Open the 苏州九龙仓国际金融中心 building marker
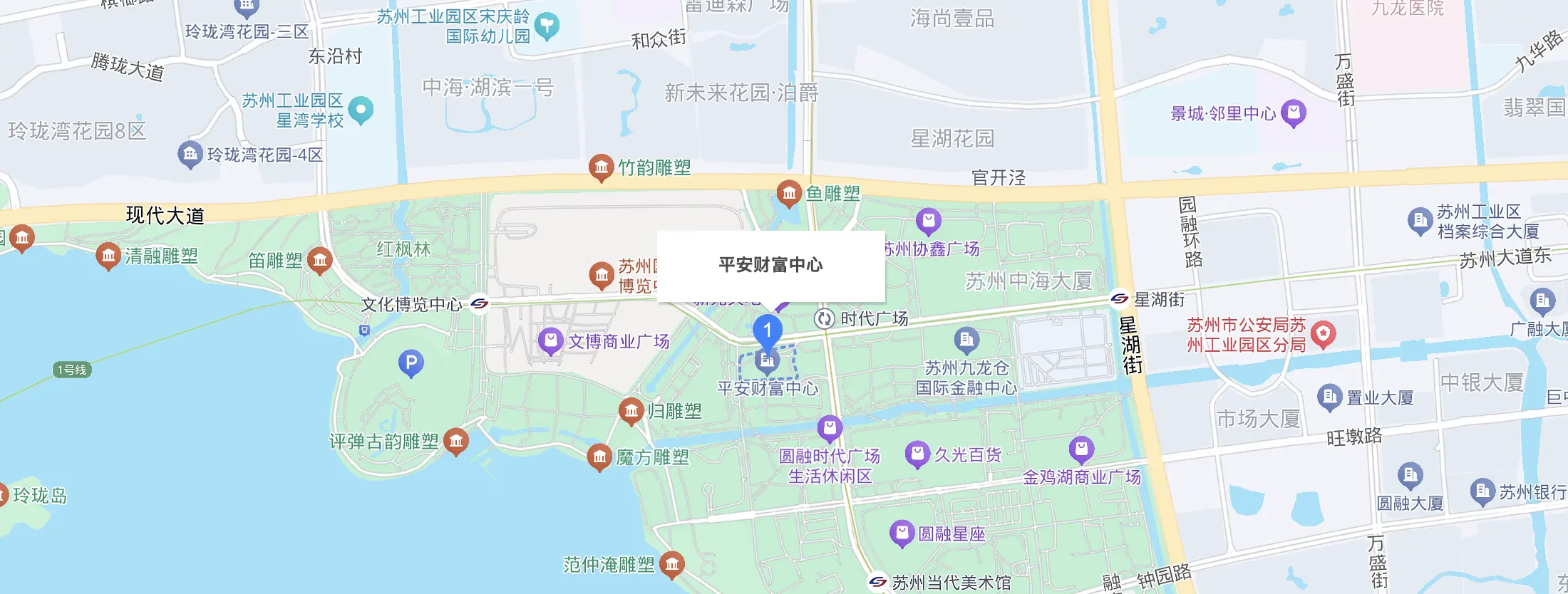This screenshot has height=594, width=1568. tap(966, 340)
